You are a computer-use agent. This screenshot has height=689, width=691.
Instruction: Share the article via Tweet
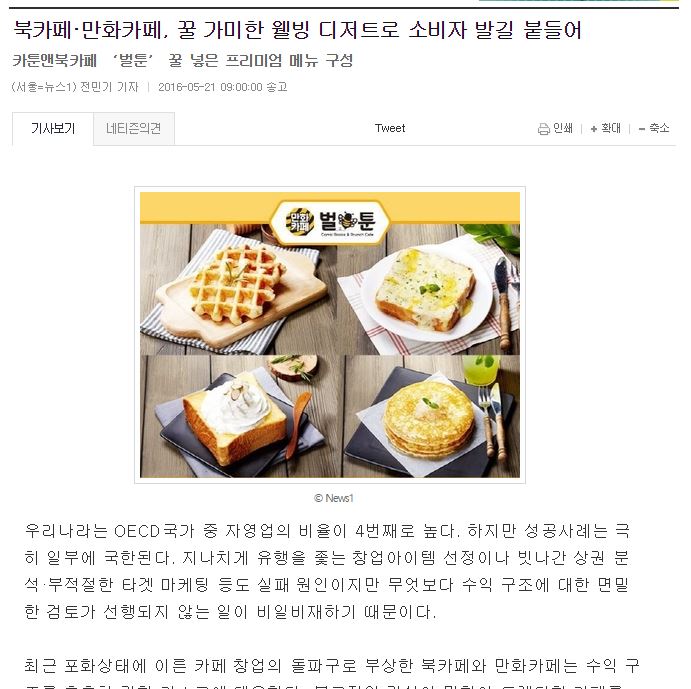point(390,128)
